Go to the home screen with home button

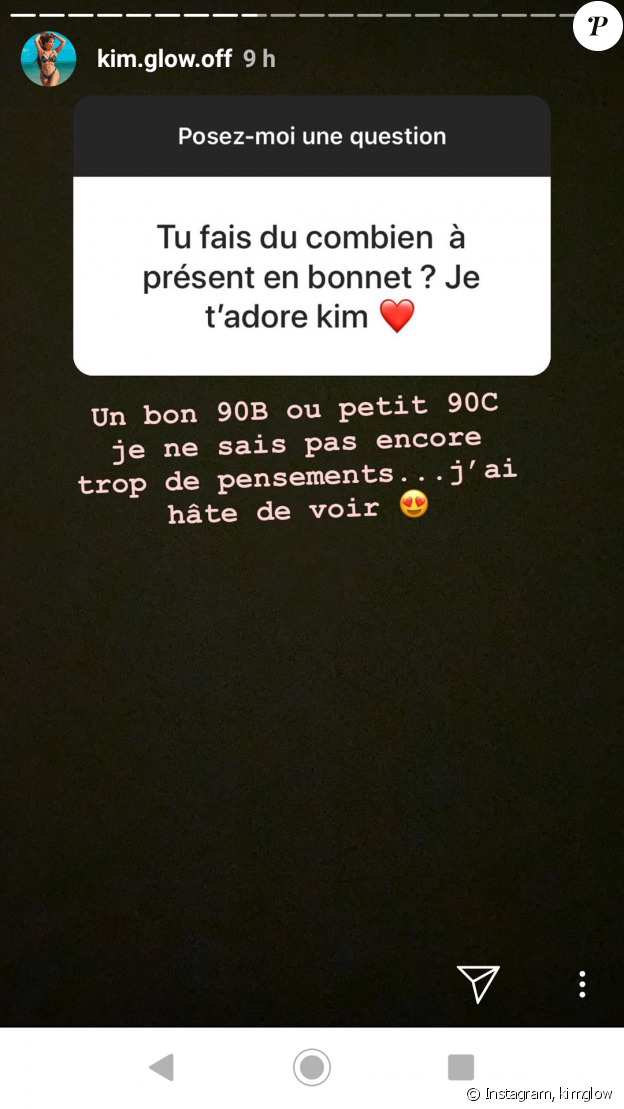click(312, 1067)
